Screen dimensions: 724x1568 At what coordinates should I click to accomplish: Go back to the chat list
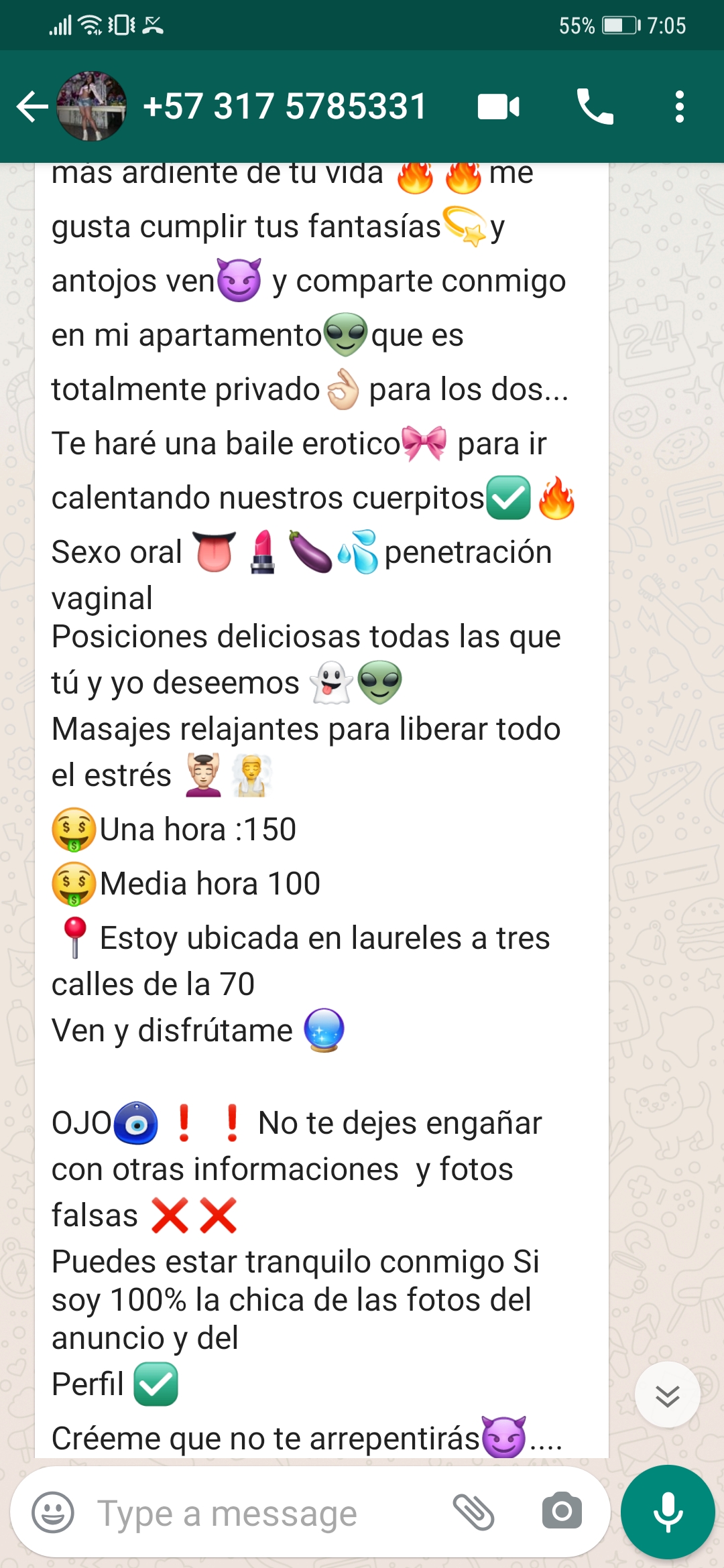point(32,107)
